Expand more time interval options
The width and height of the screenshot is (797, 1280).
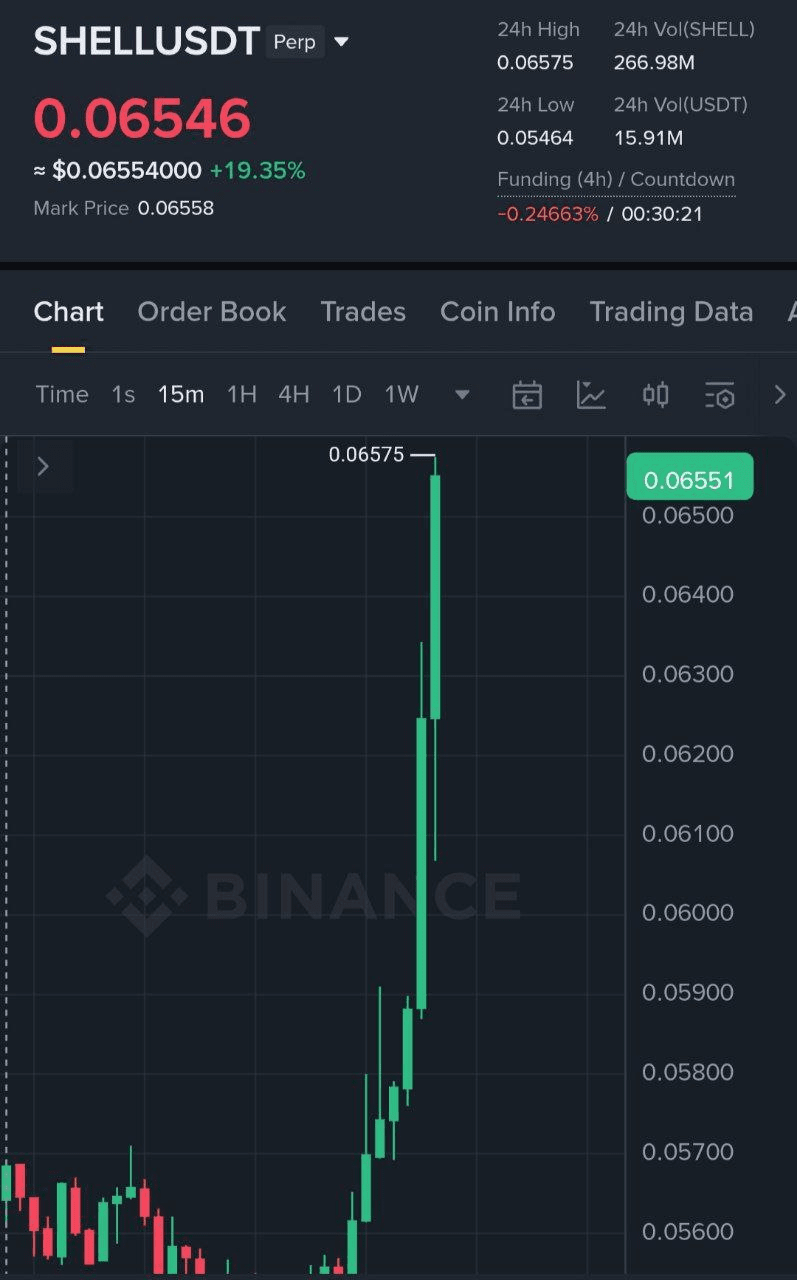click(462, 394)
